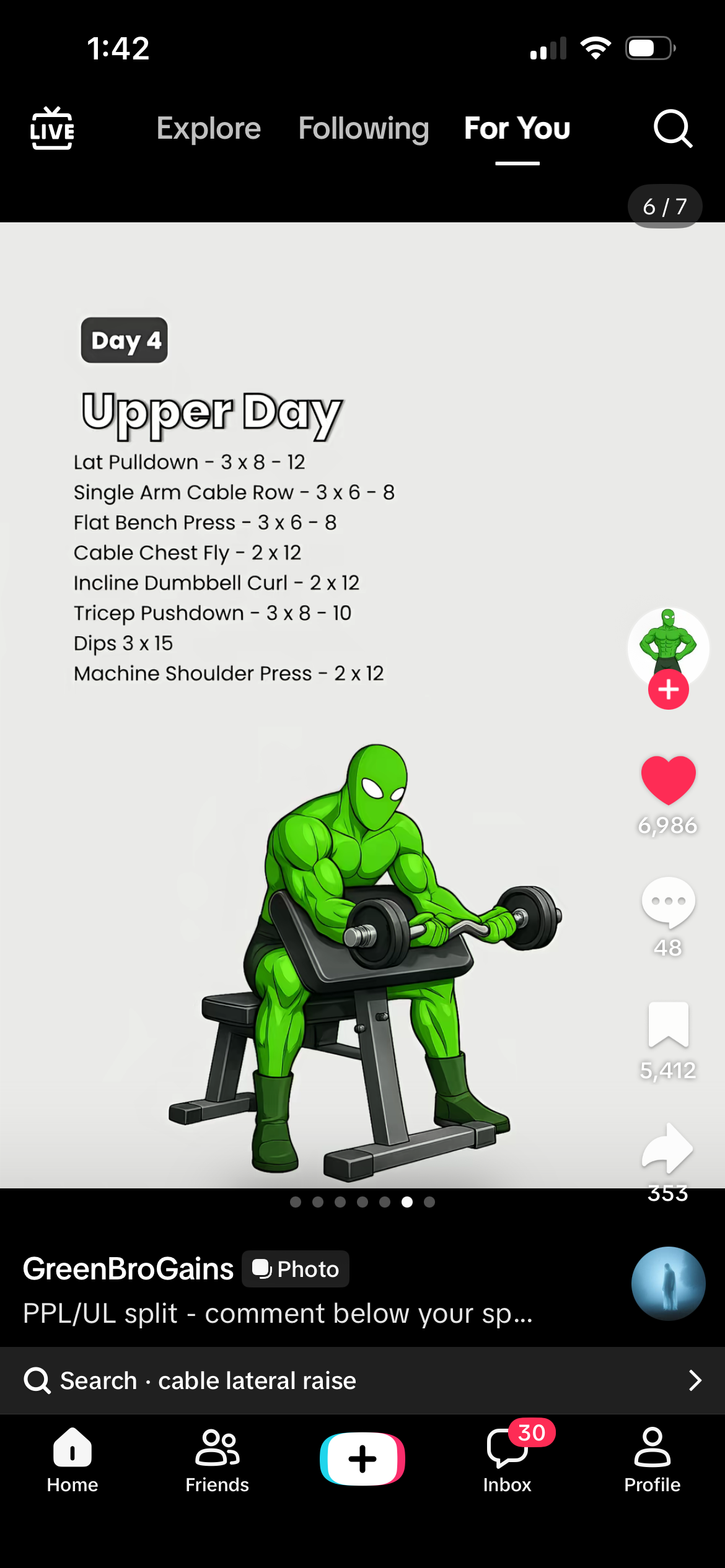Expand the PPL/UL split caption

[x=278, y=1313]
